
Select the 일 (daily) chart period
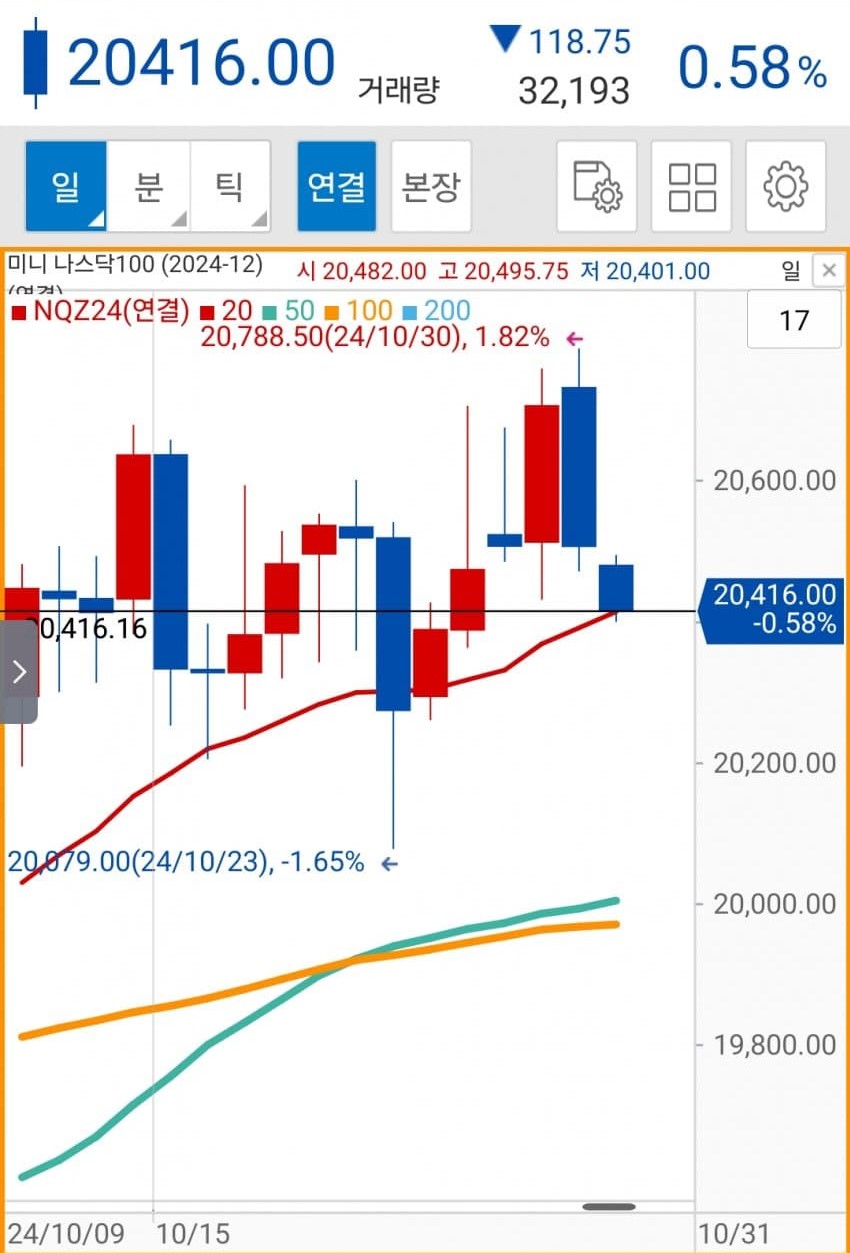click(65, 186)
